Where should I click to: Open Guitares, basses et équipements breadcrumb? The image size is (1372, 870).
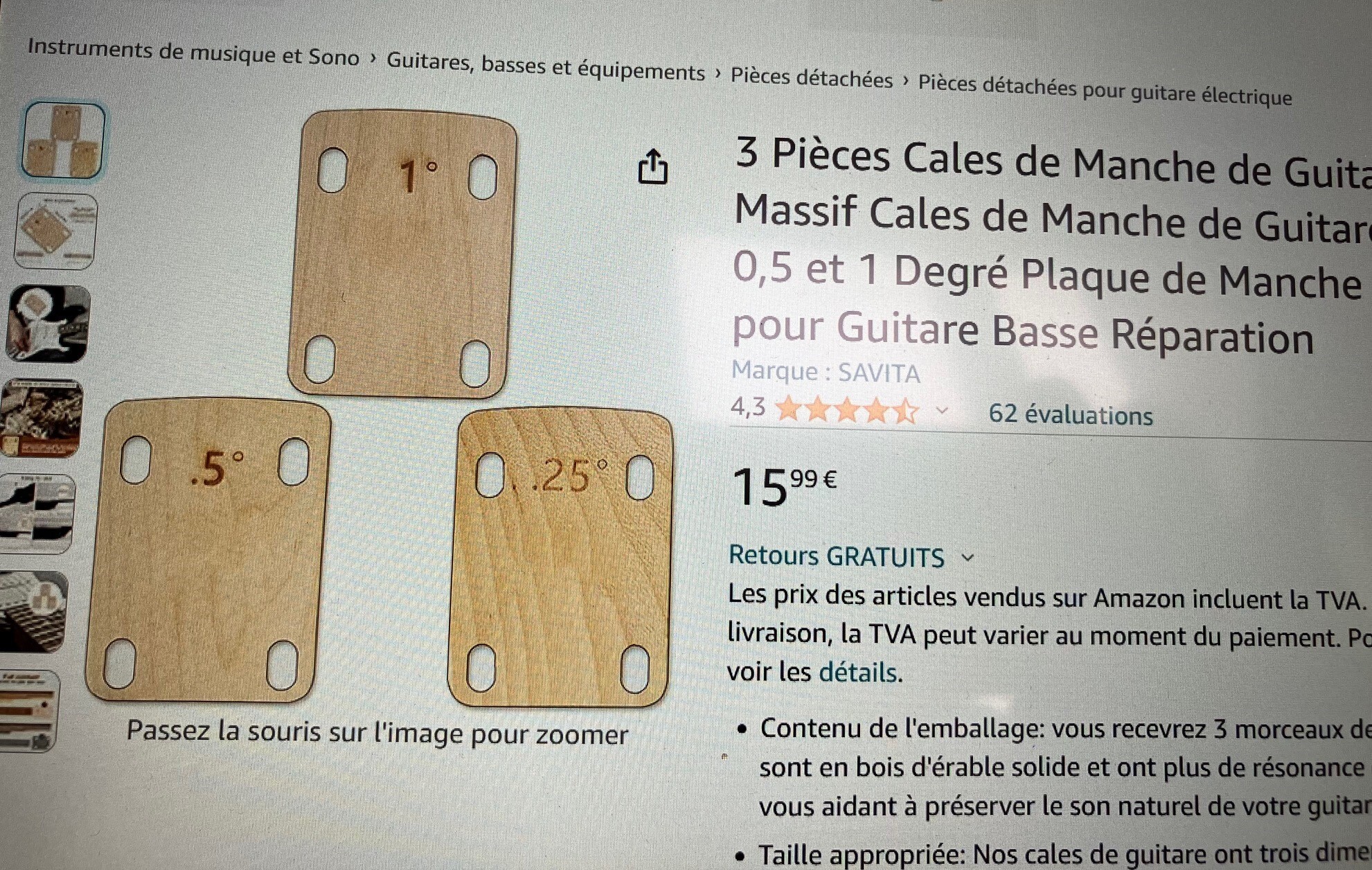[x=545, y=66]
